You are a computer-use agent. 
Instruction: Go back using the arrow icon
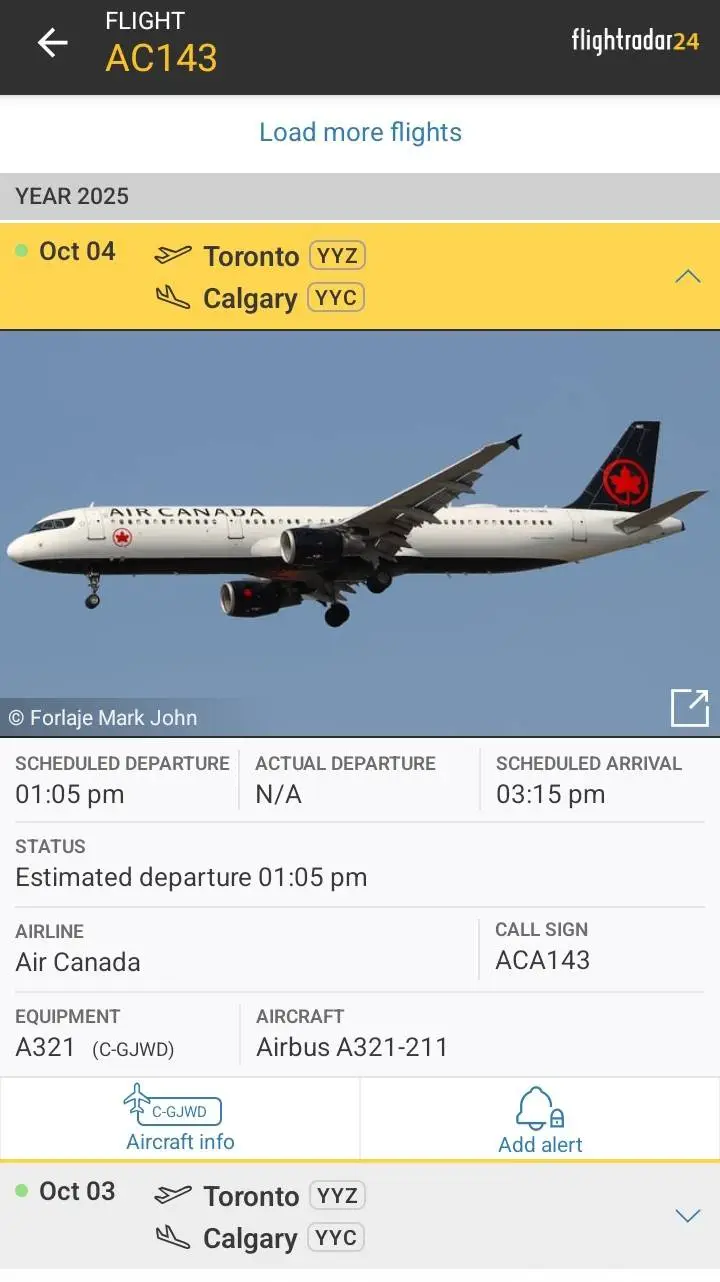tap(52, 43)
